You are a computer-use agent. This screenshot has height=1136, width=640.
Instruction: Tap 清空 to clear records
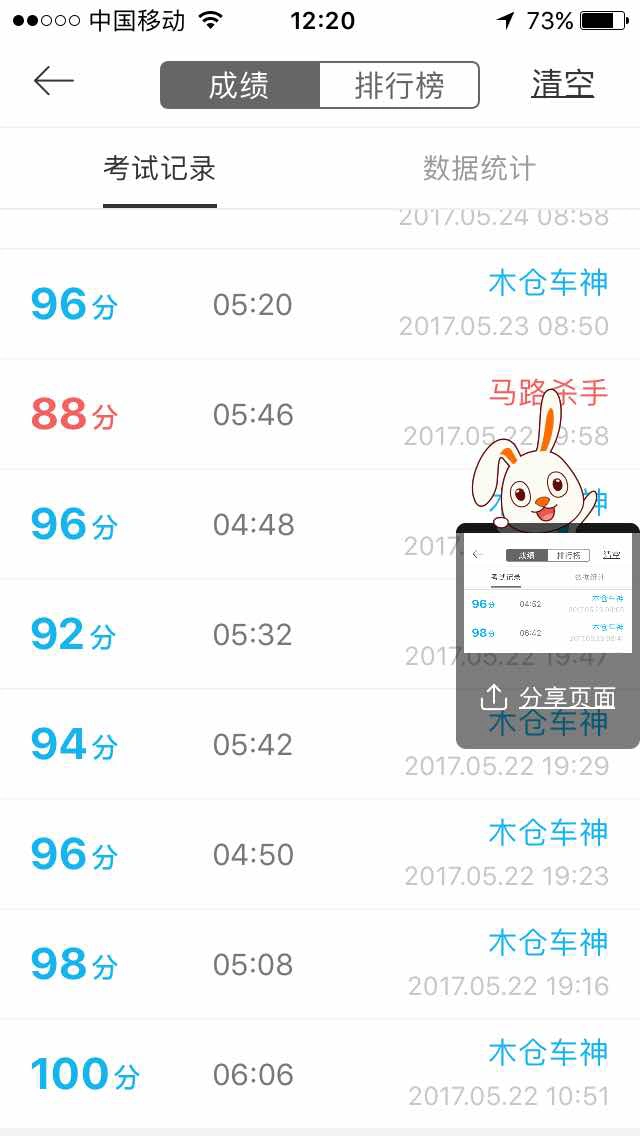pyautogui.click(x=562, y=85)
